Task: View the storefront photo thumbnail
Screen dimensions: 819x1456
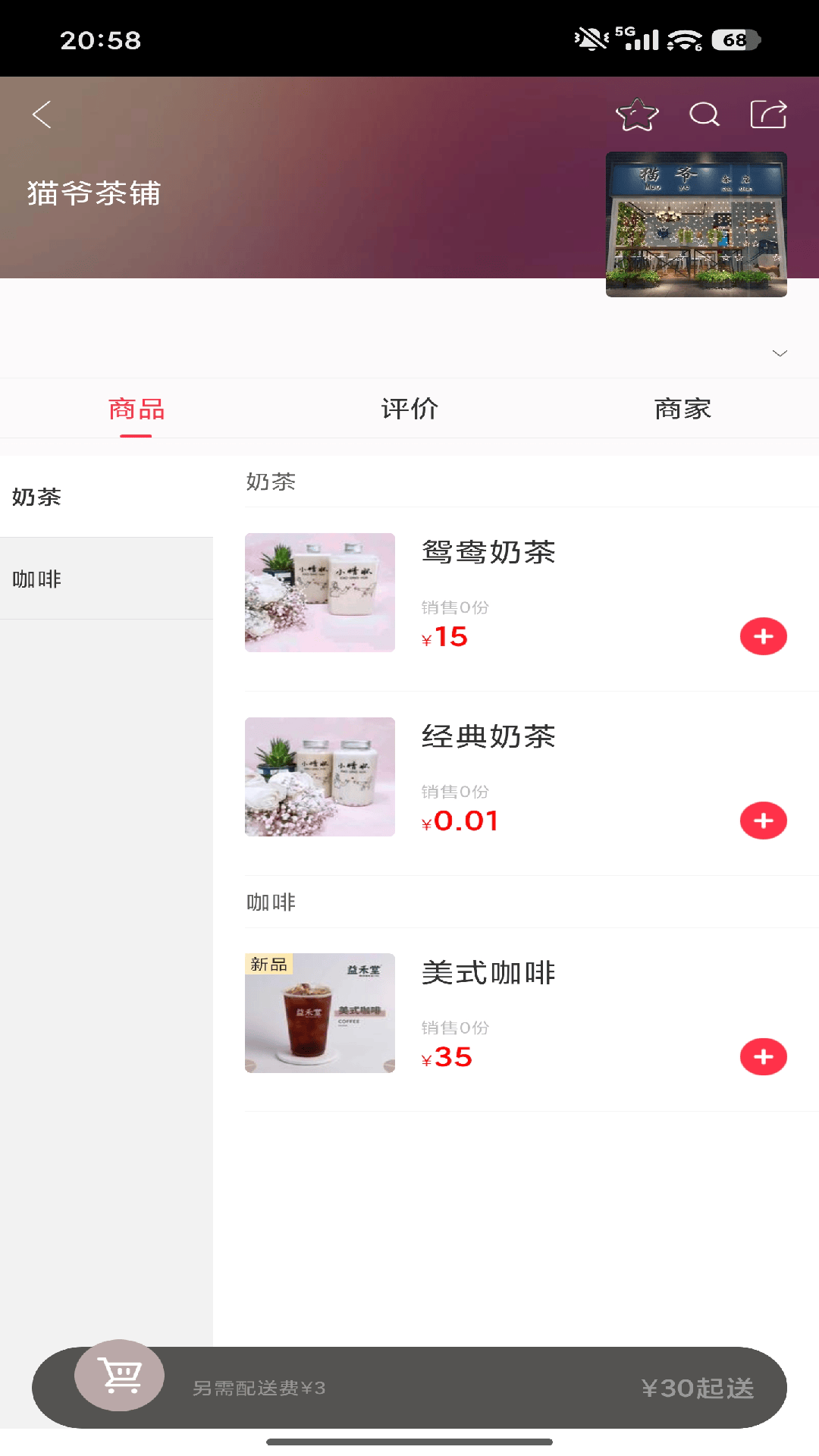Action: coord(696,224)
